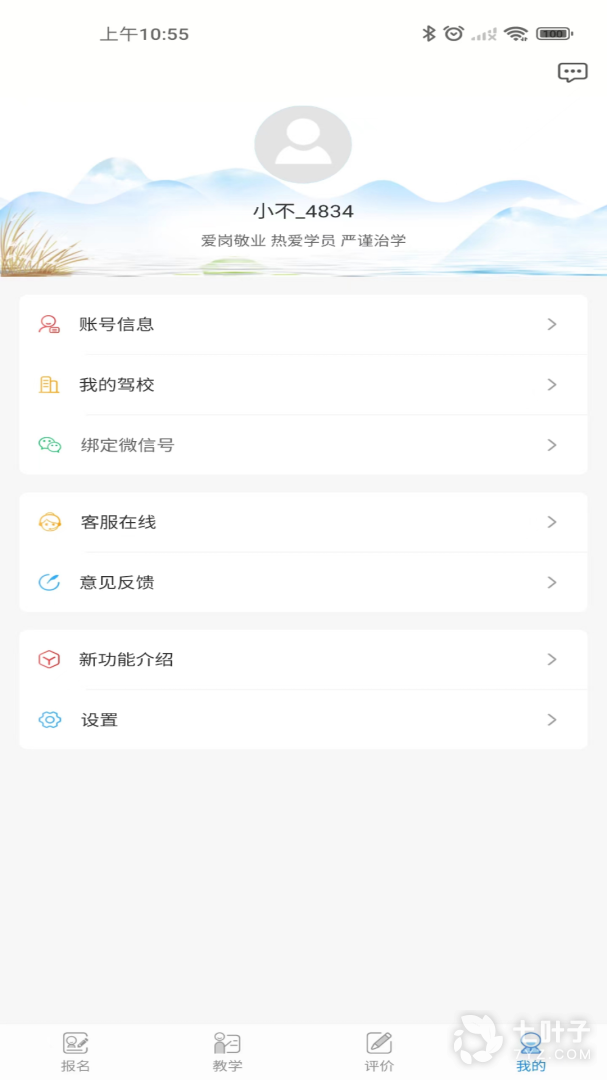
Task: Switch to the 报名 tab
Action: point(76,1052)
